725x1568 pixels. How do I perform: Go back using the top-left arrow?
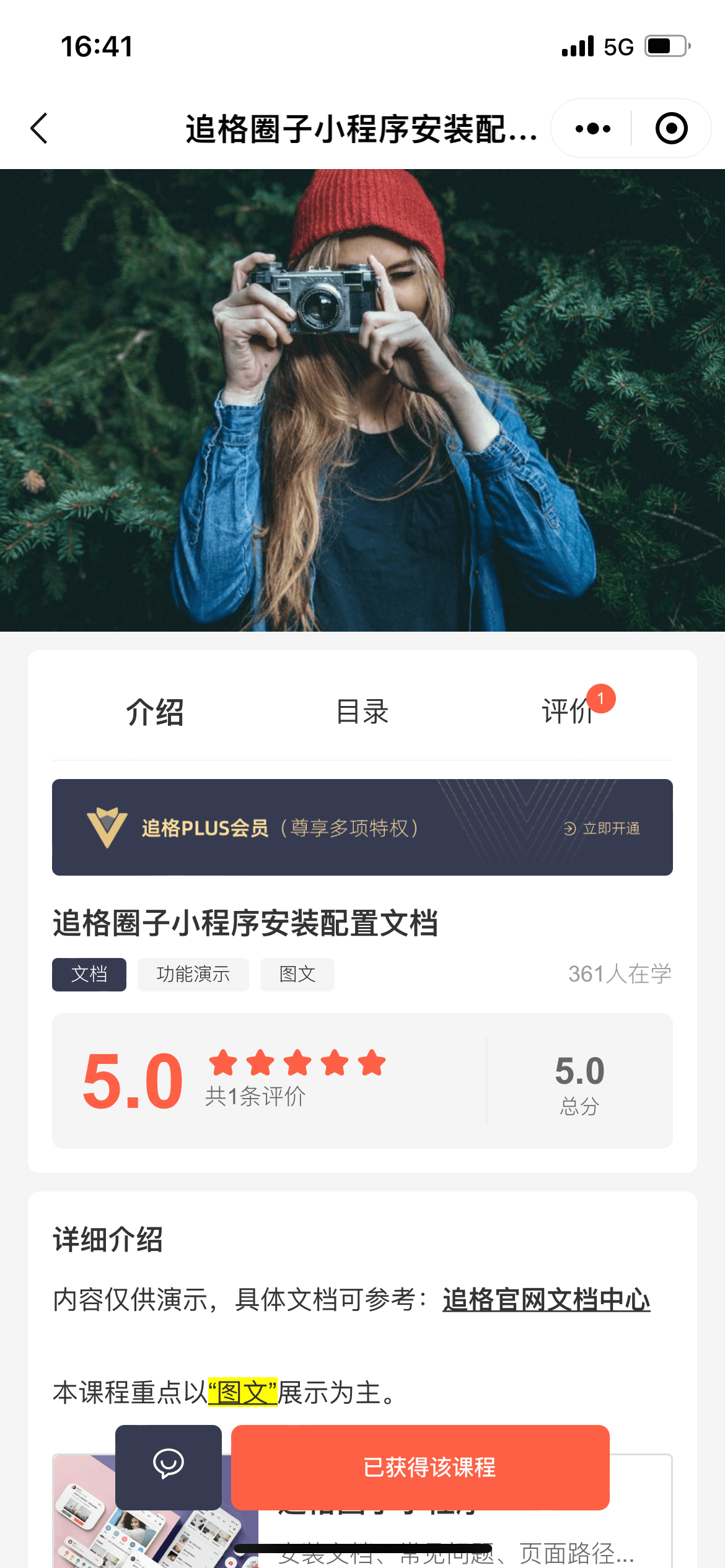point(40,129)
